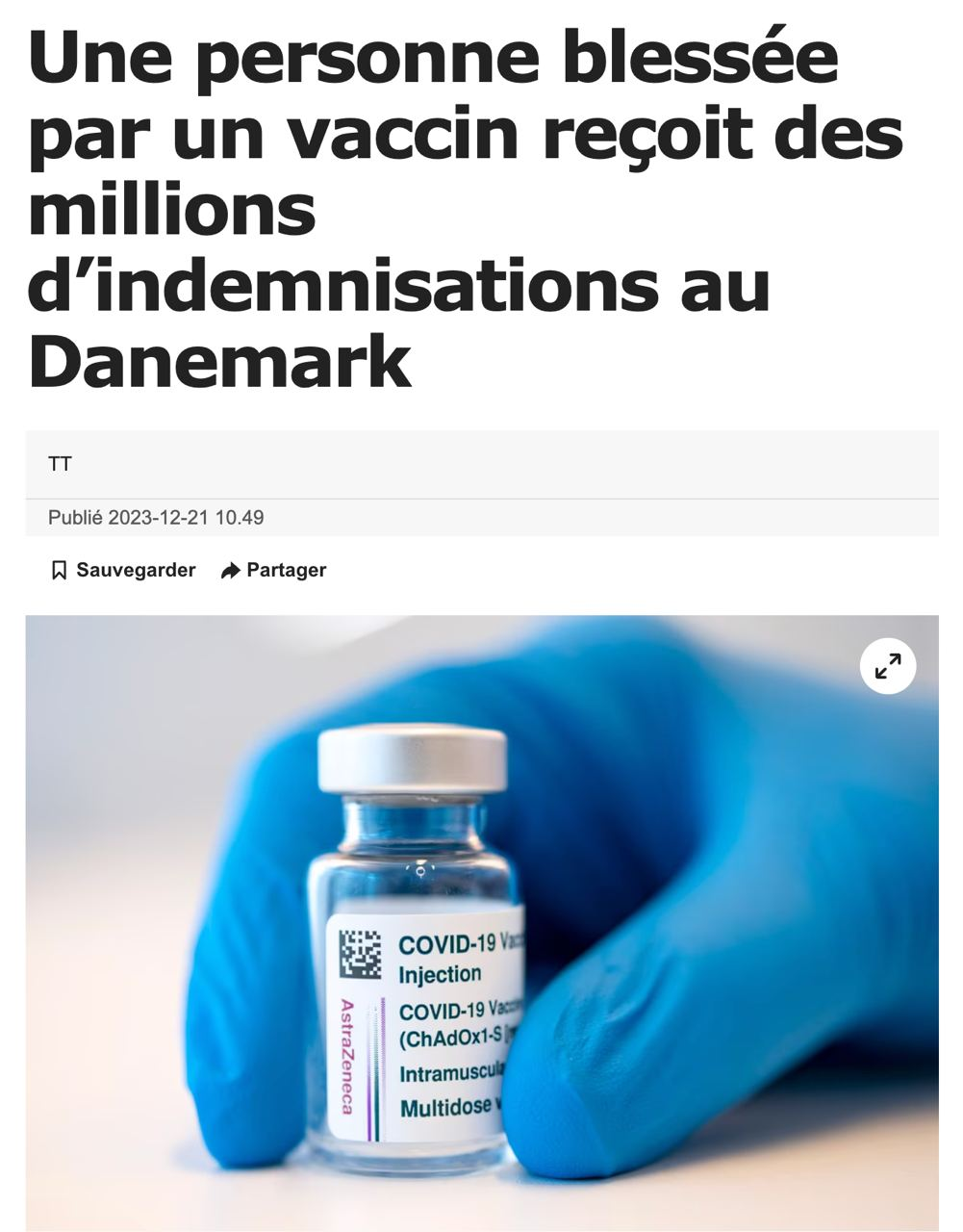Share the article via Partager
Screen dimensions: 963x1232
click(x=273, y=570)
